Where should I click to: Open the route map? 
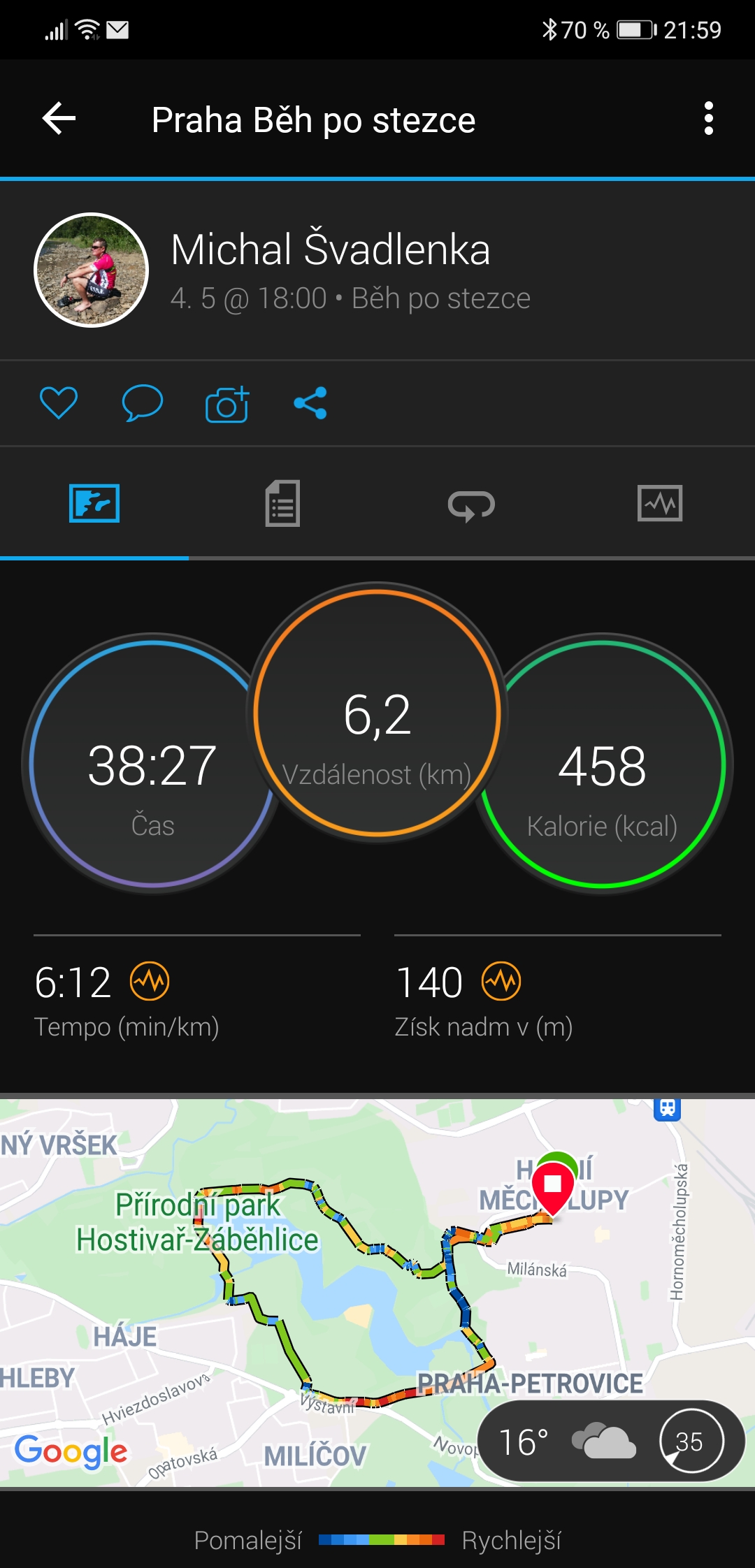pos(377,1293)
